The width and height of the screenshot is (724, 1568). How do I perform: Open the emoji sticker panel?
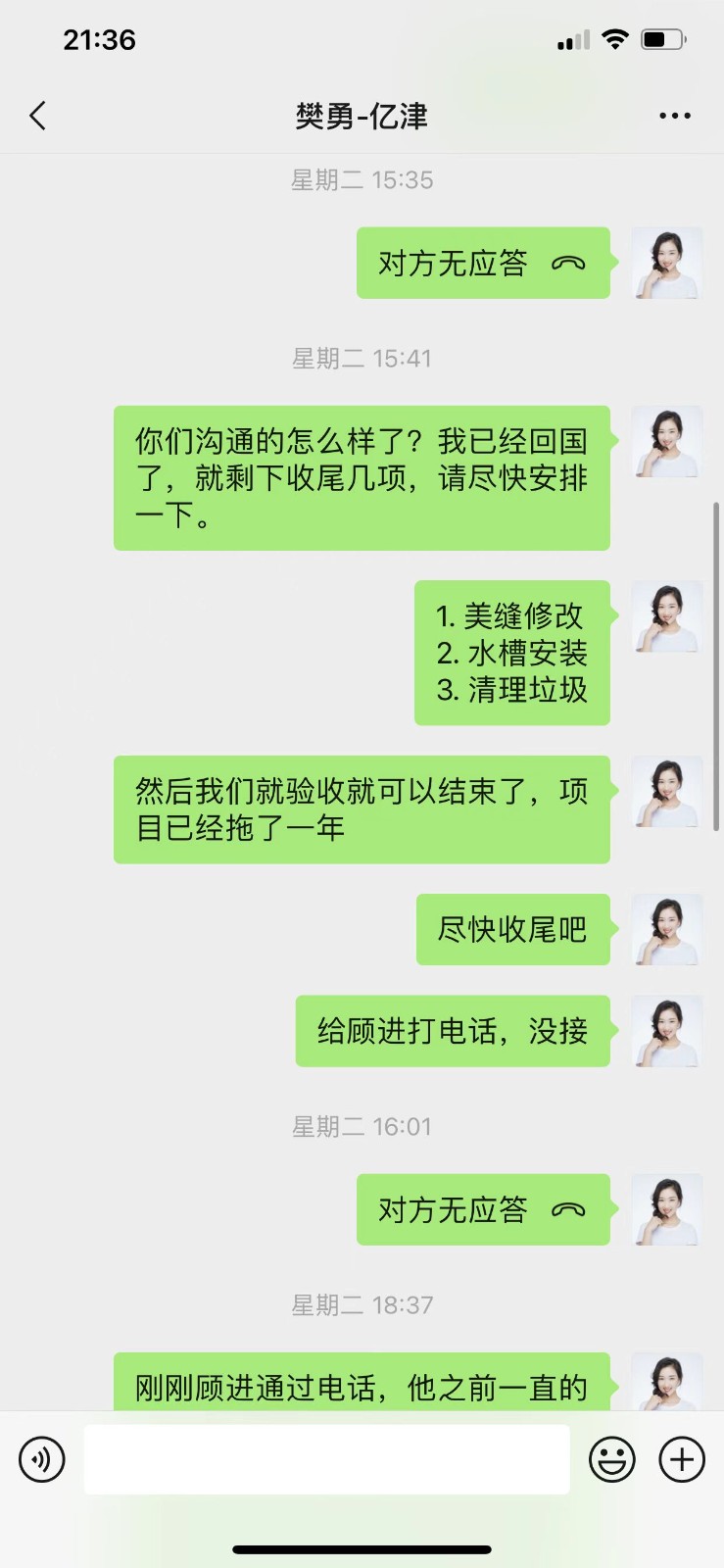(x=611, y=1459)
